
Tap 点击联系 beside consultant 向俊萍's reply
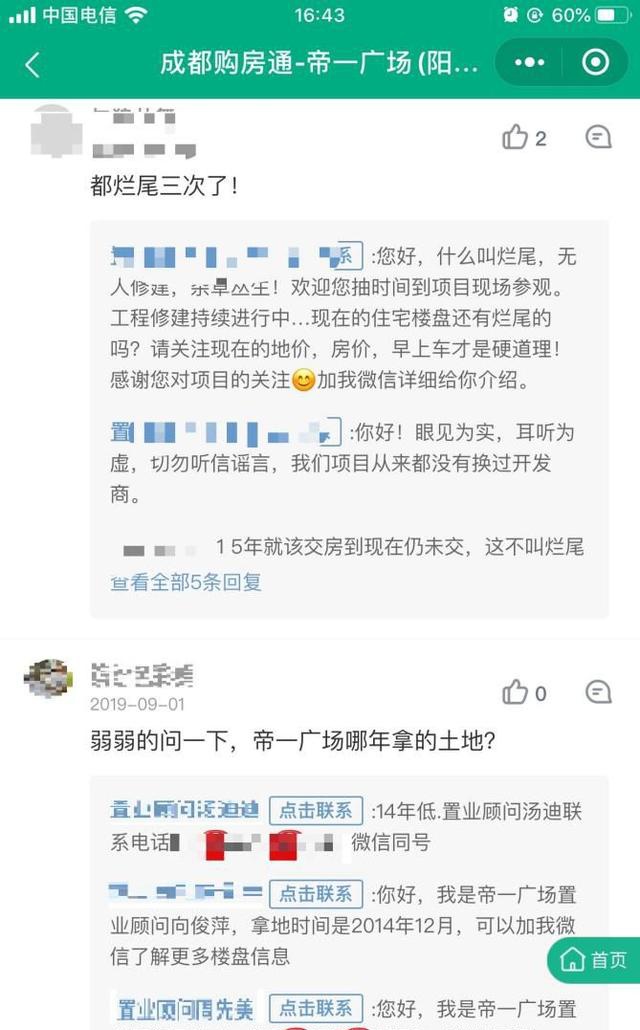coord(316,894)
